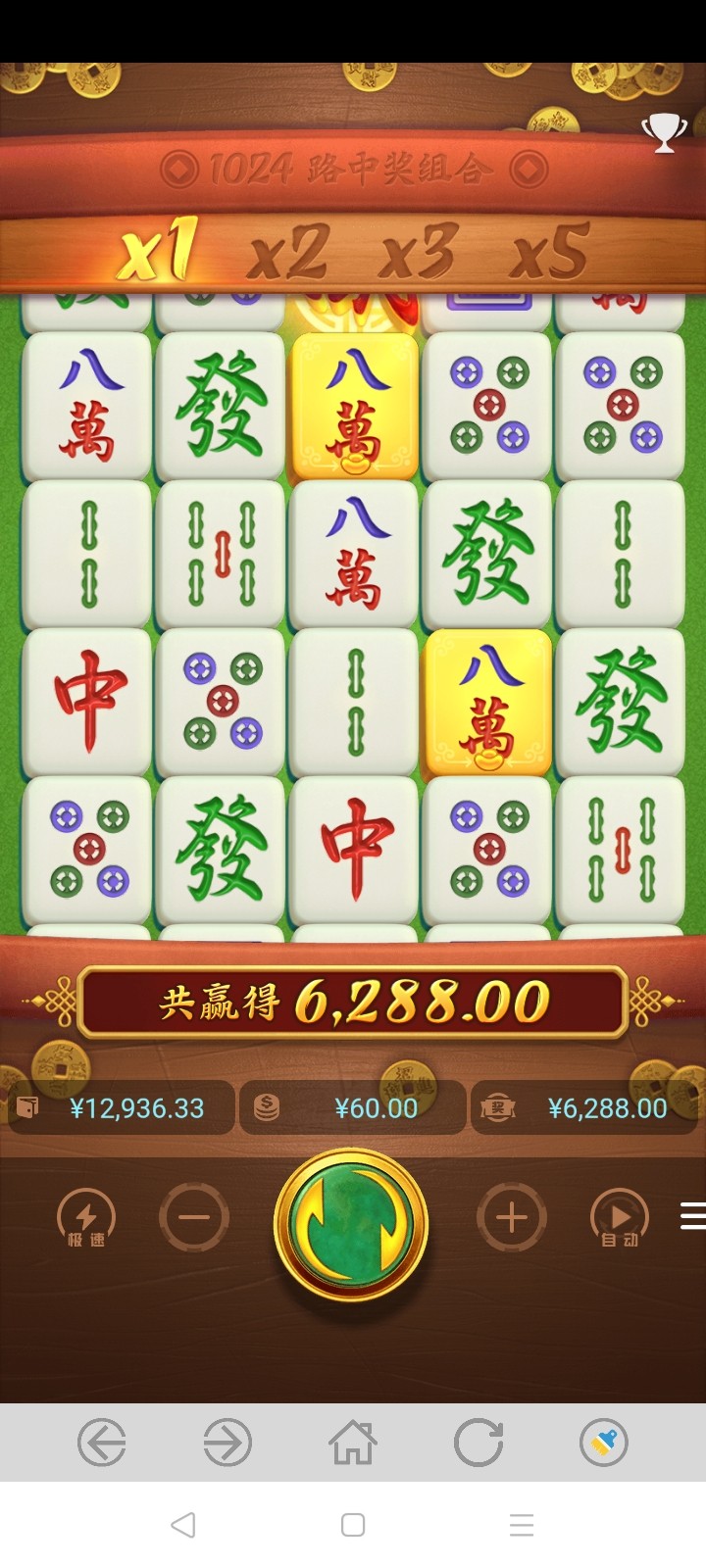
Task: Spin the reels with the green button
Action: (x=351, y=1224)
